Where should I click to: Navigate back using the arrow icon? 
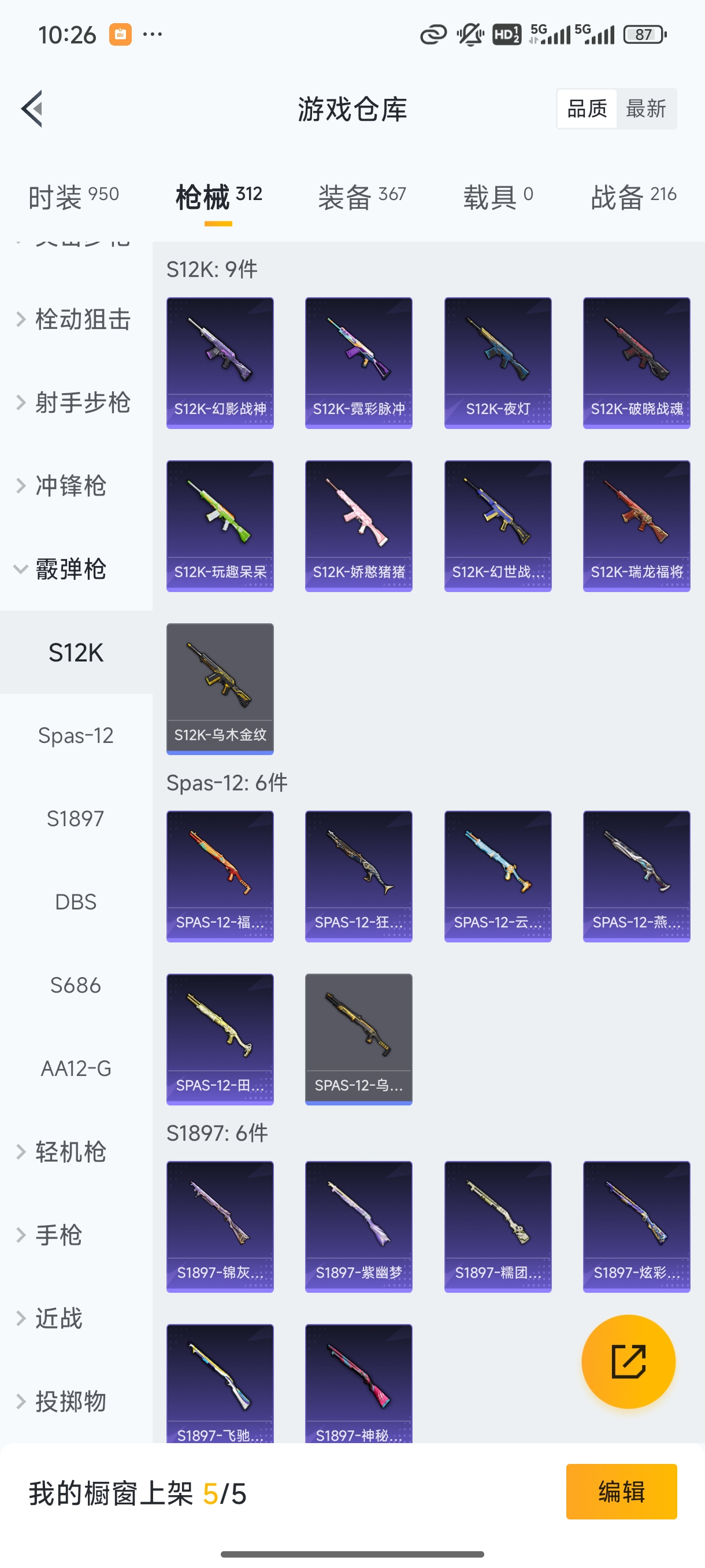click(x=32, y=108)
